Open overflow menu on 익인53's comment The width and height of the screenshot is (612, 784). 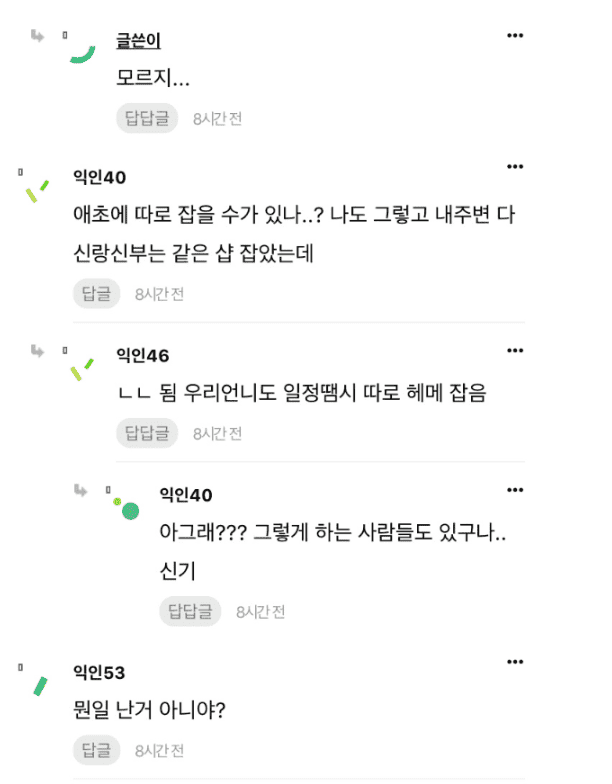[515, 662]
